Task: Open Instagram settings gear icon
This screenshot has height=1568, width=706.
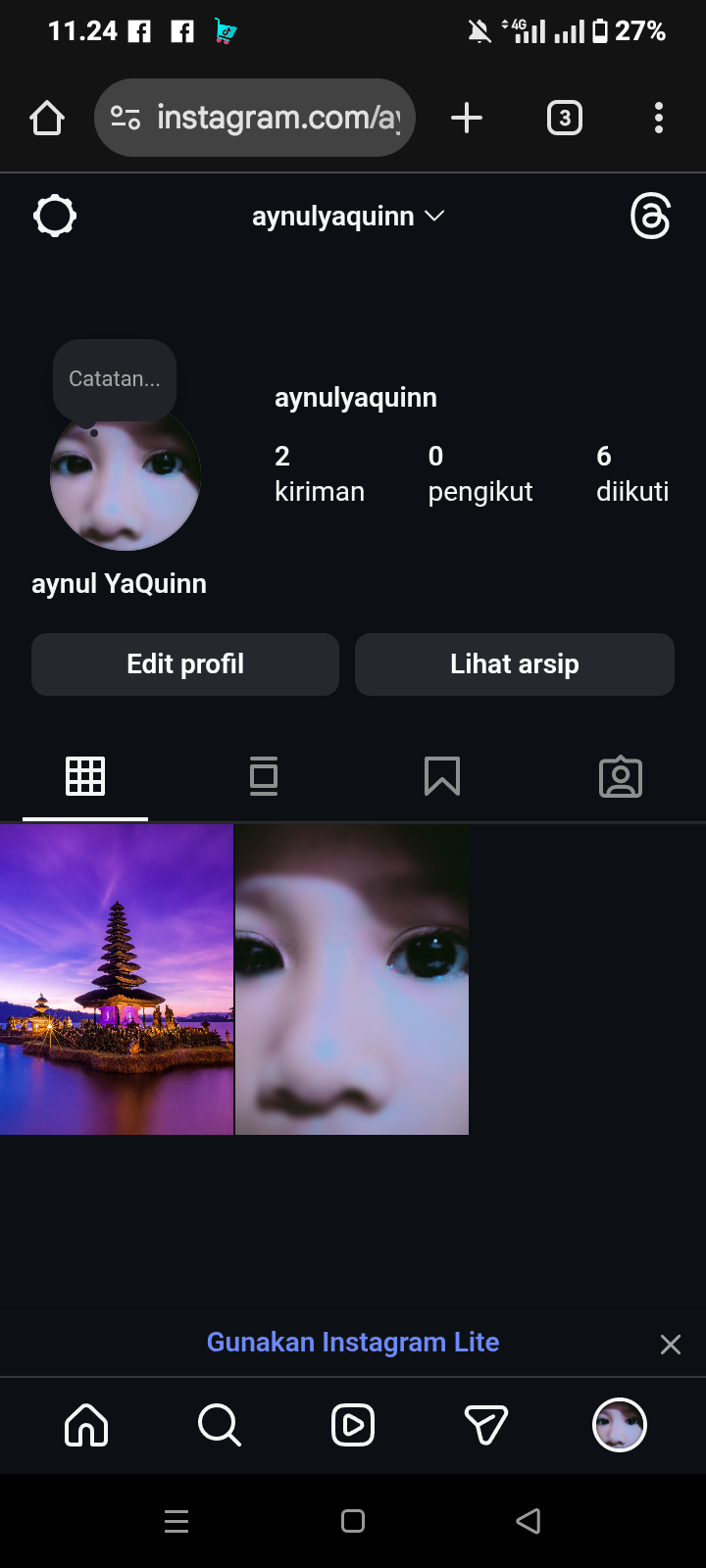Action: [55, 216]
